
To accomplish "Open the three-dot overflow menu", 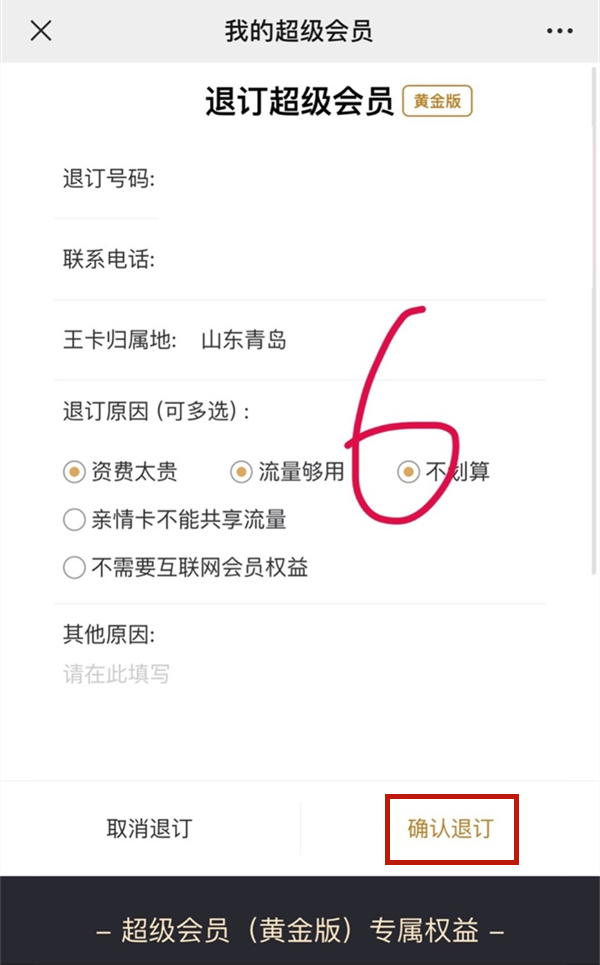I will [x=560, y=31].
